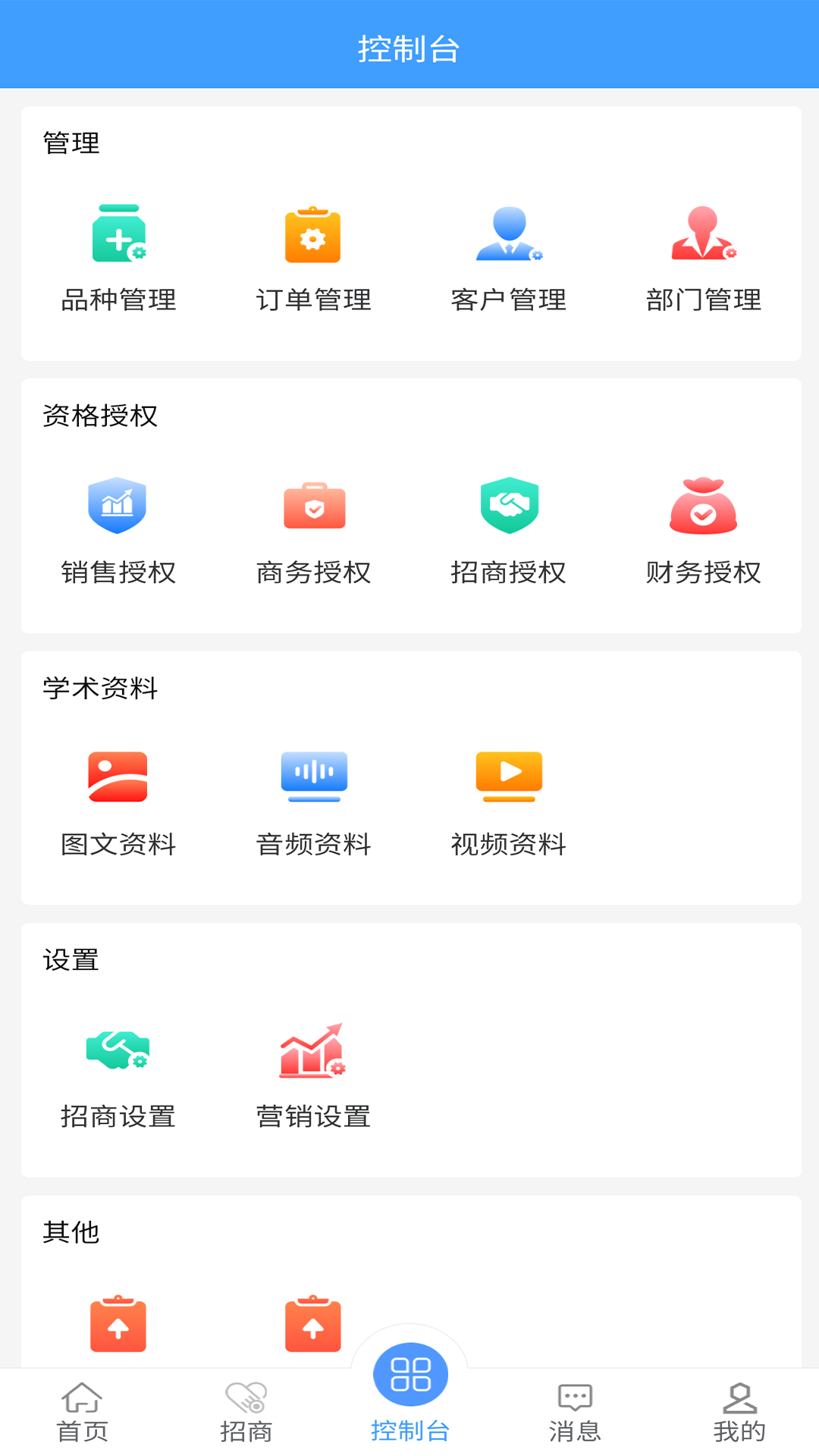The width and height of the screenshot is (819, 1456).
Task: Open 营销设置 (marketing settings)
Action: click(313, 1075)
